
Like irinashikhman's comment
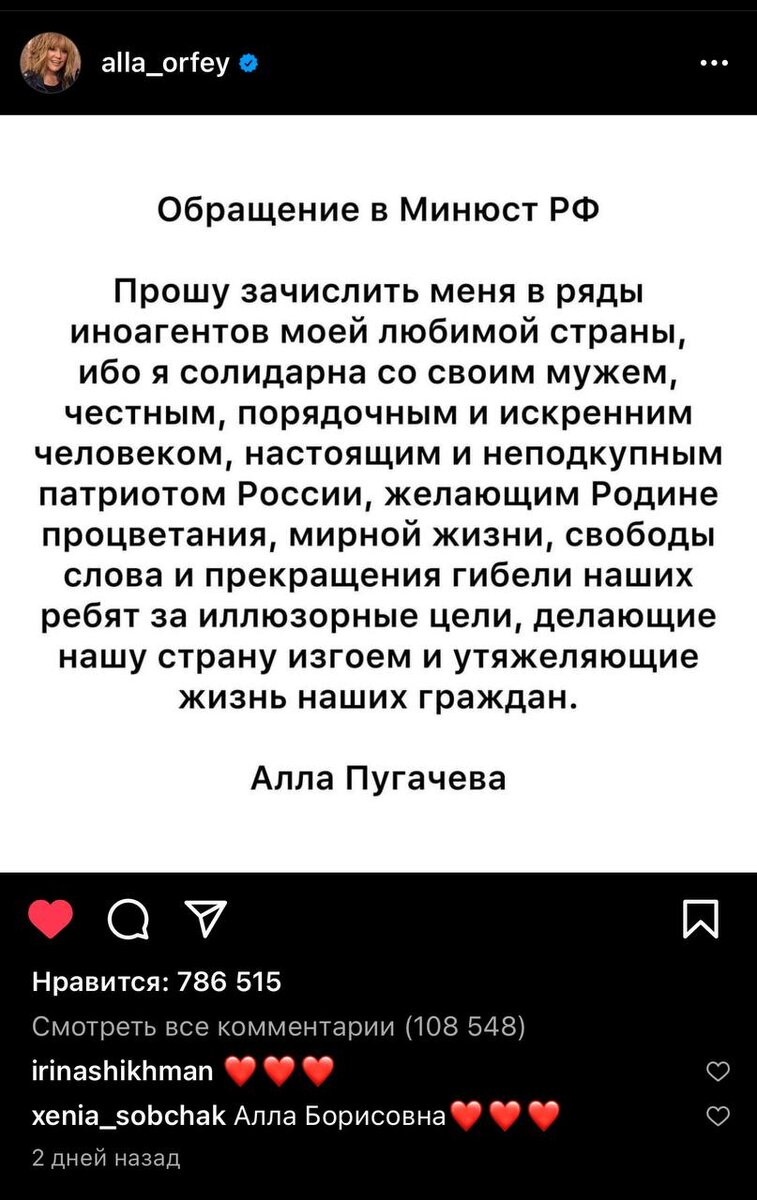[718, 1072]
